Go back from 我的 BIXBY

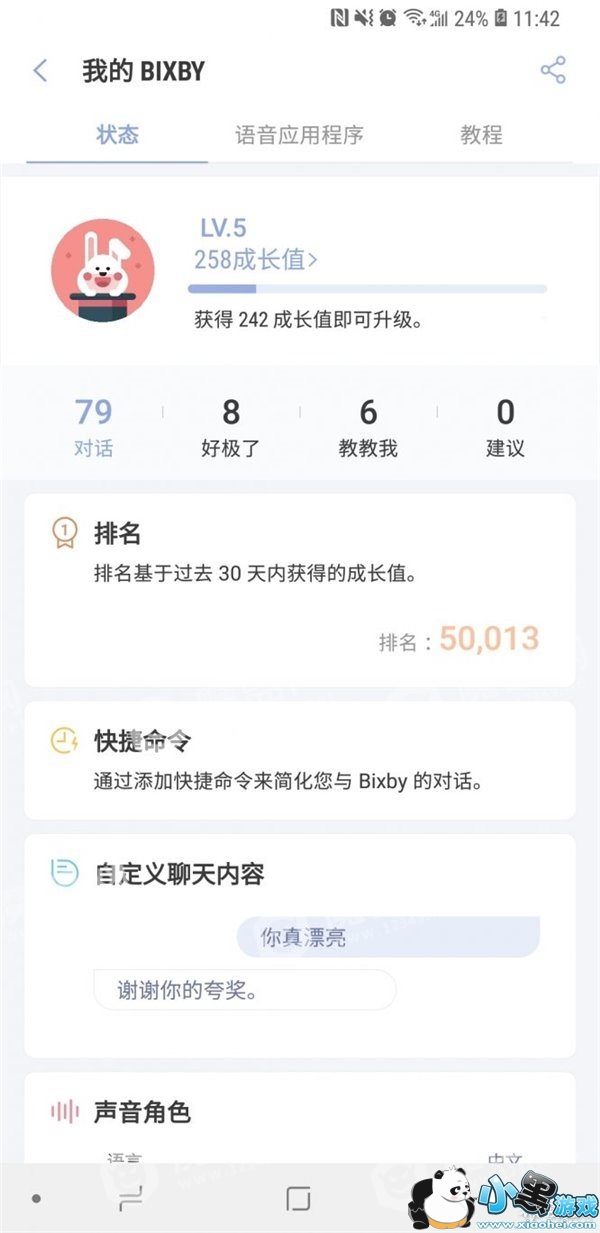click(40, 71)
